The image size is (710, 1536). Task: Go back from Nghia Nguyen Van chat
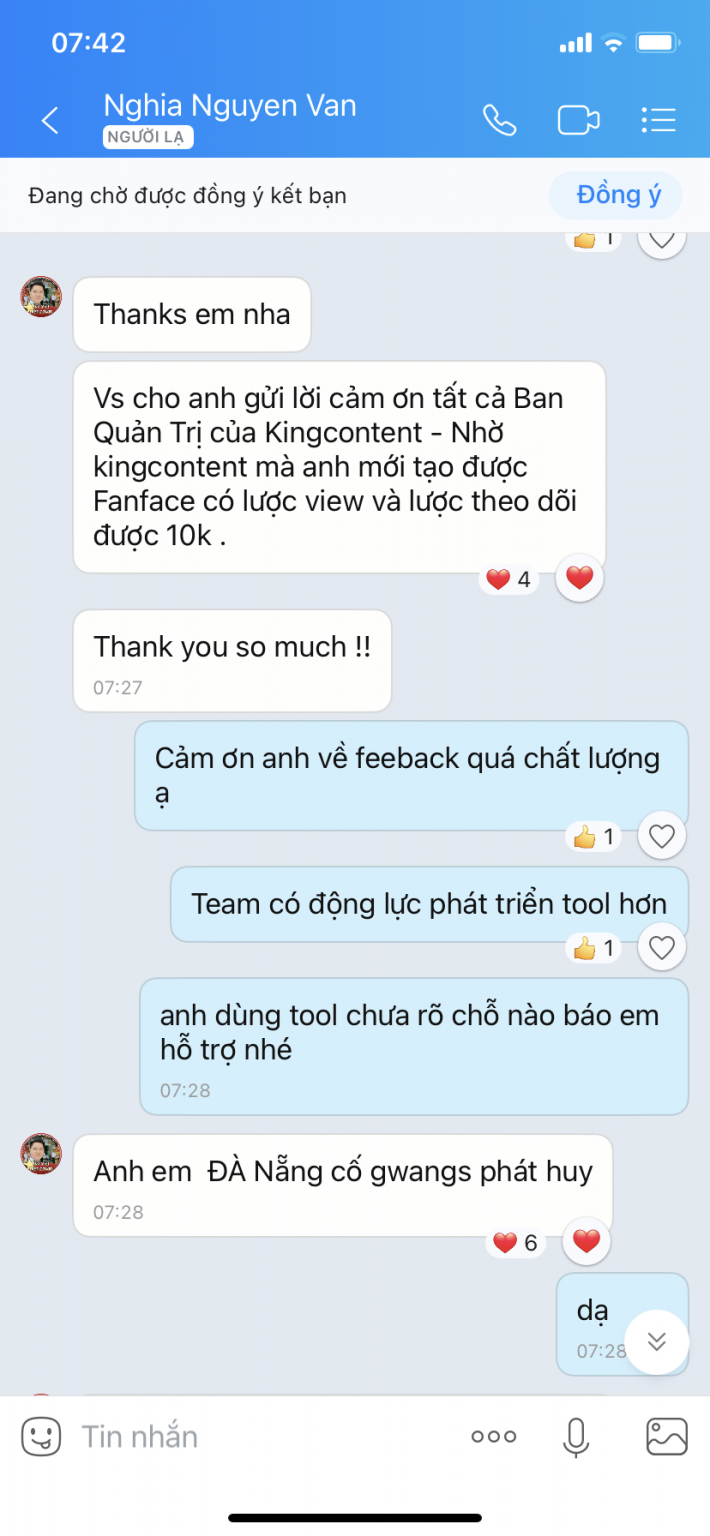click(x=49, y=121)
